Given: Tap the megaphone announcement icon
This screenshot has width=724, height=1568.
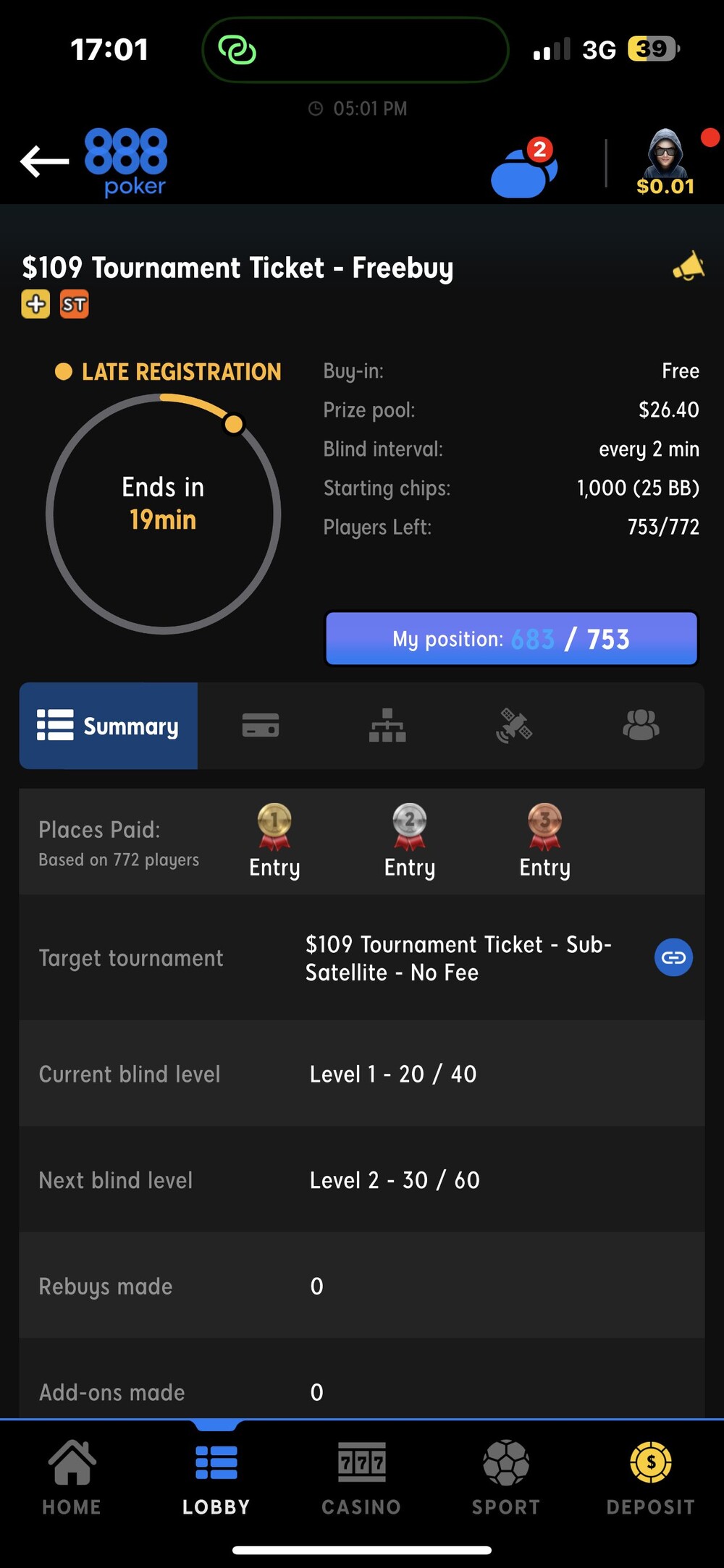Looking at the screenshot, I should (x=689, y=266).
